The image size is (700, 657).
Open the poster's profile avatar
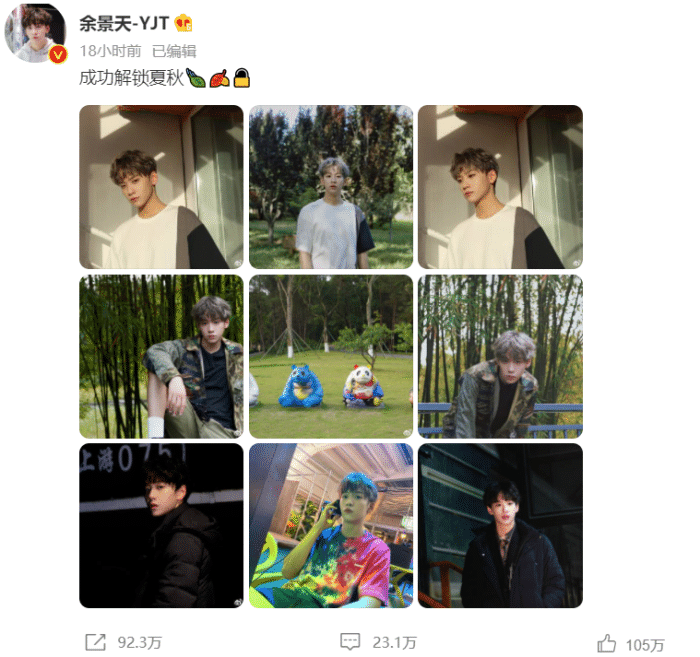35,33
